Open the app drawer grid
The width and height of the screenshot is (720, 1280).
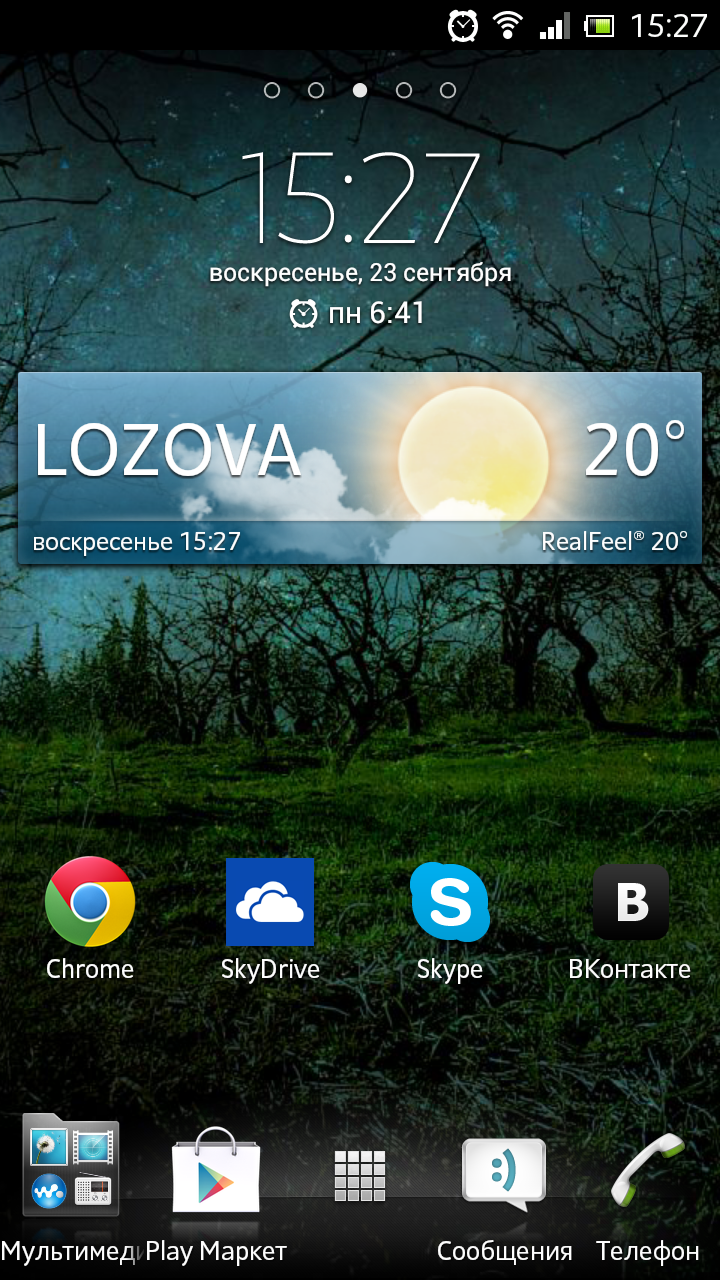click(x=360, y=1175)
